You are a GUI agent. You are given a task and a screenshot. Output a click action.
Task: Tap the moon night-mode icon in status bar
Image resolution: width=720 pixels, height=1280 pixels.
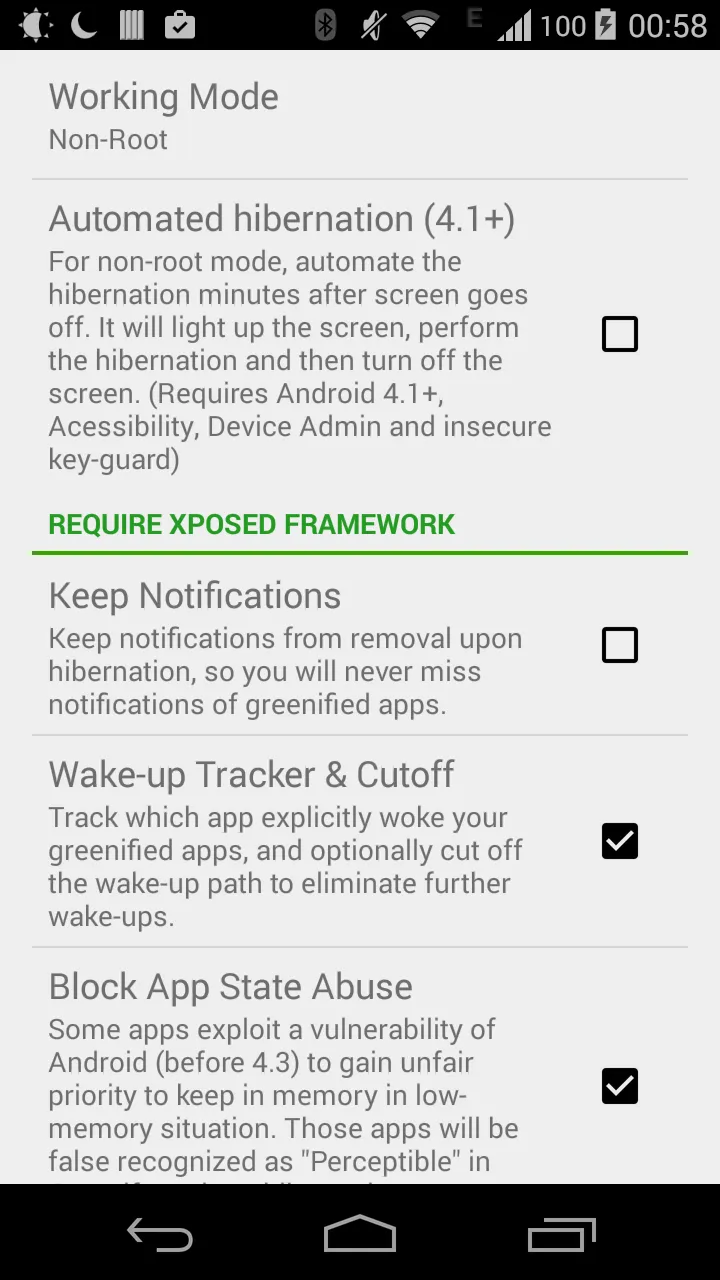pyautogui.click(x=84, y=24)
